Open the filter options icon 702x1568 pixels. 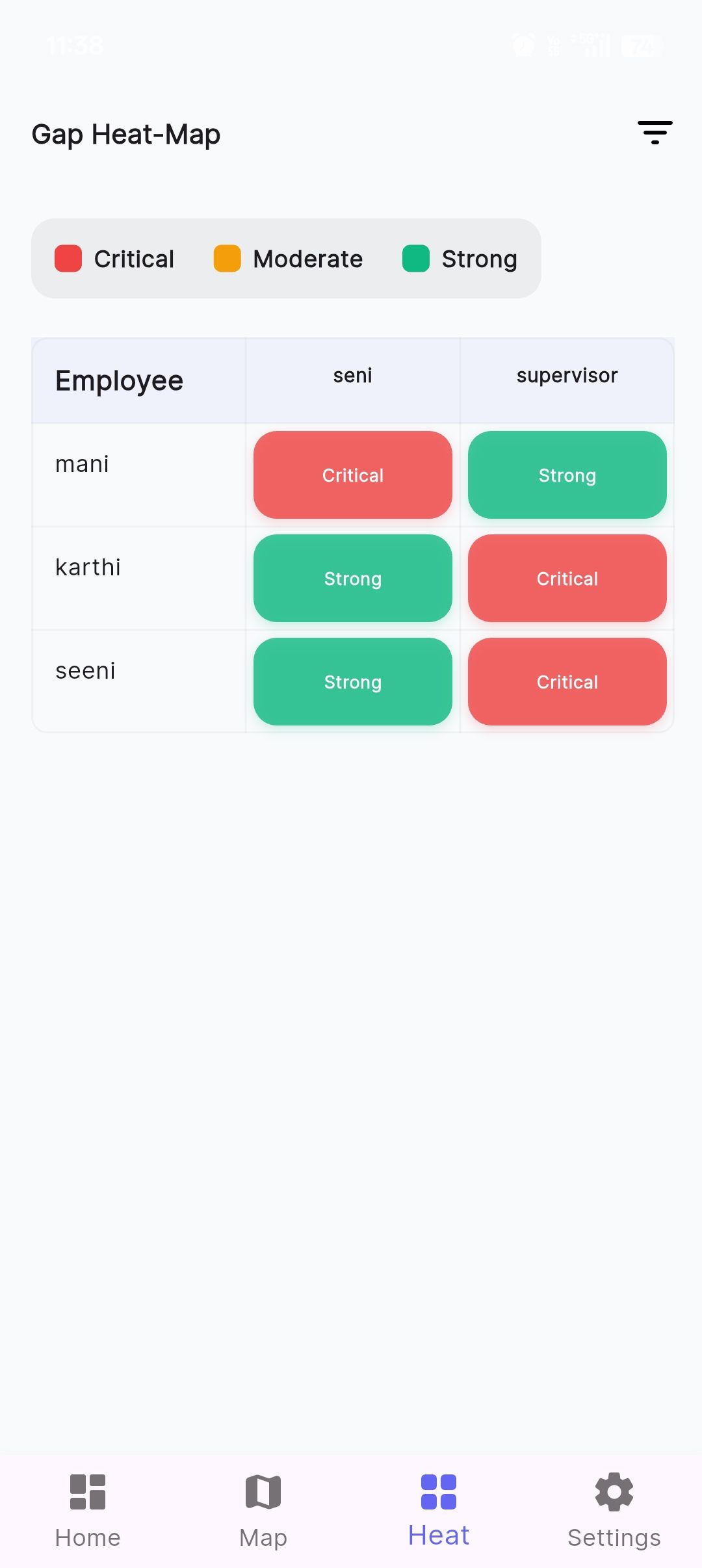(655, 133)
